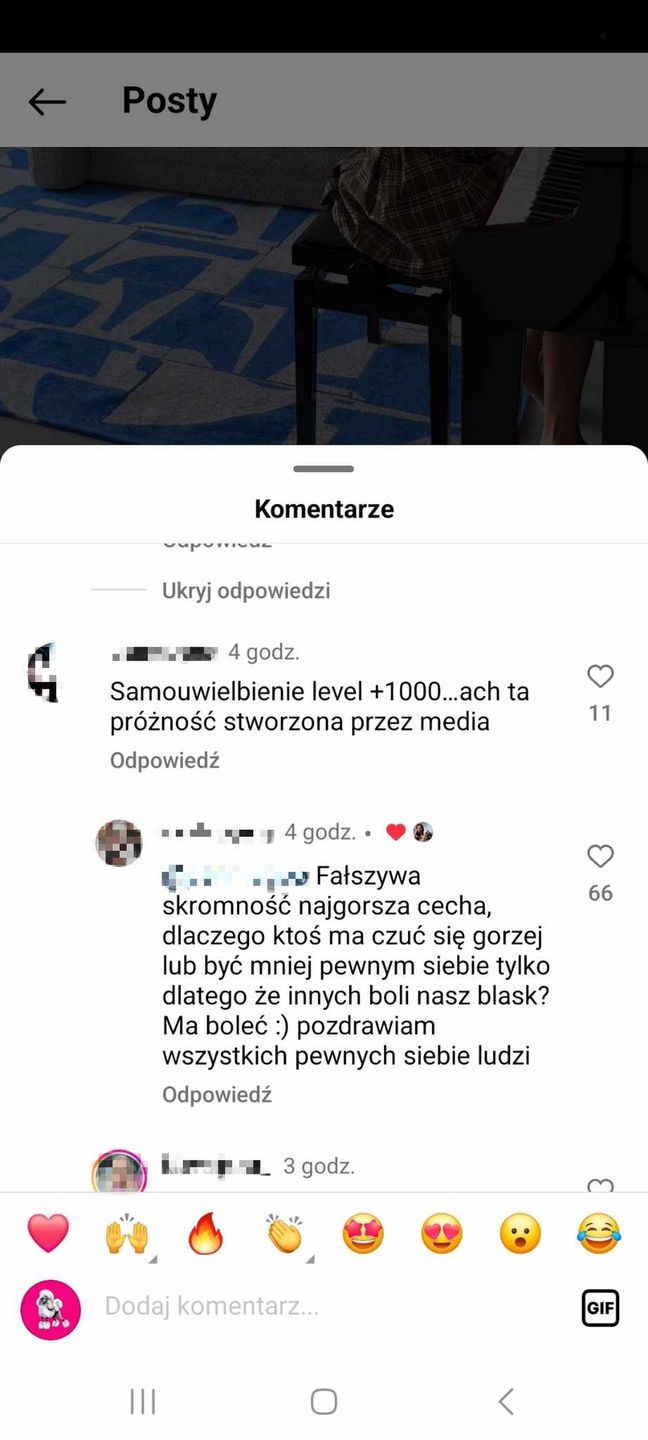The height and width of the screenshot is (1440, 648).
Task: Like the Fałszywa skromność comment
Action: 600,857
